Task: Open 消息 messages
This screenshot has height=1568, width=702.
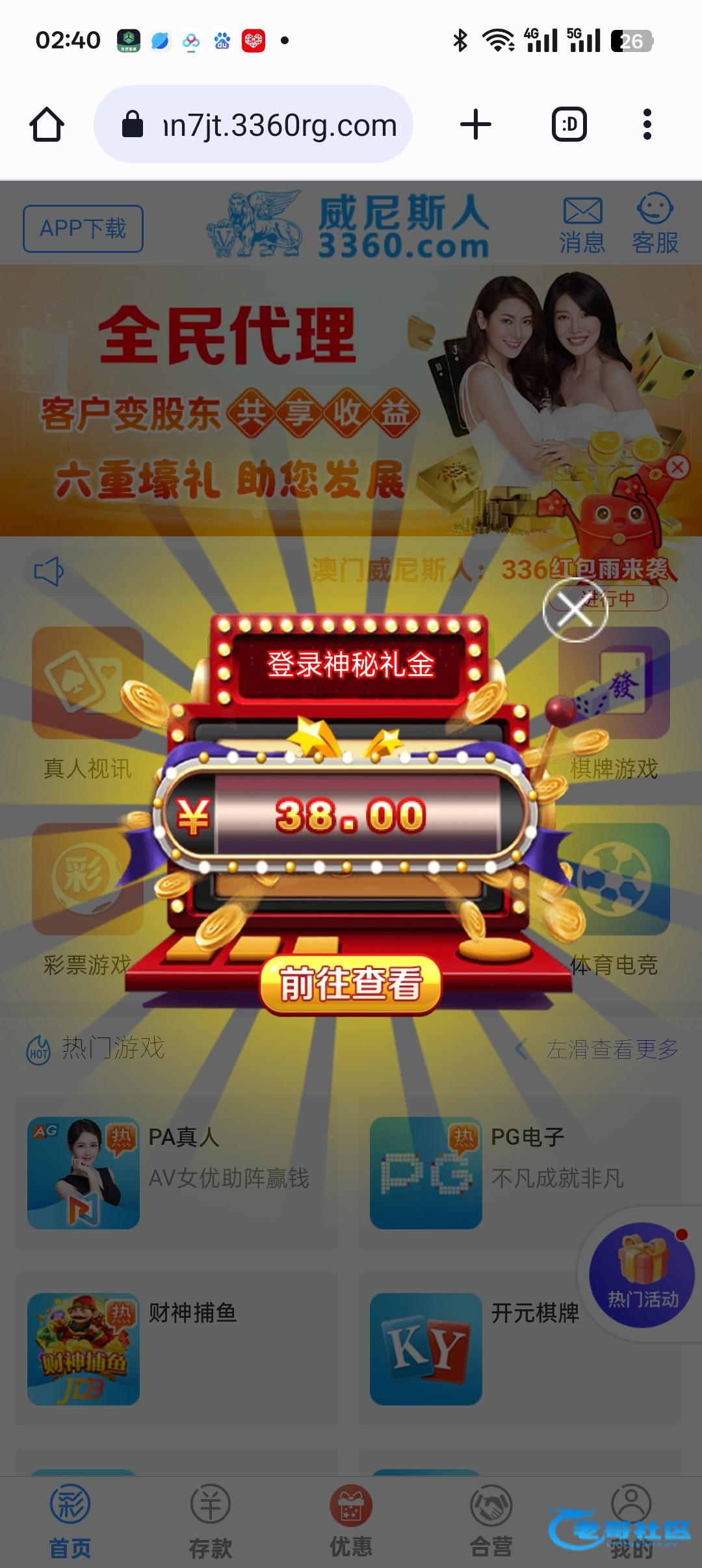Action: pos(582,226)
